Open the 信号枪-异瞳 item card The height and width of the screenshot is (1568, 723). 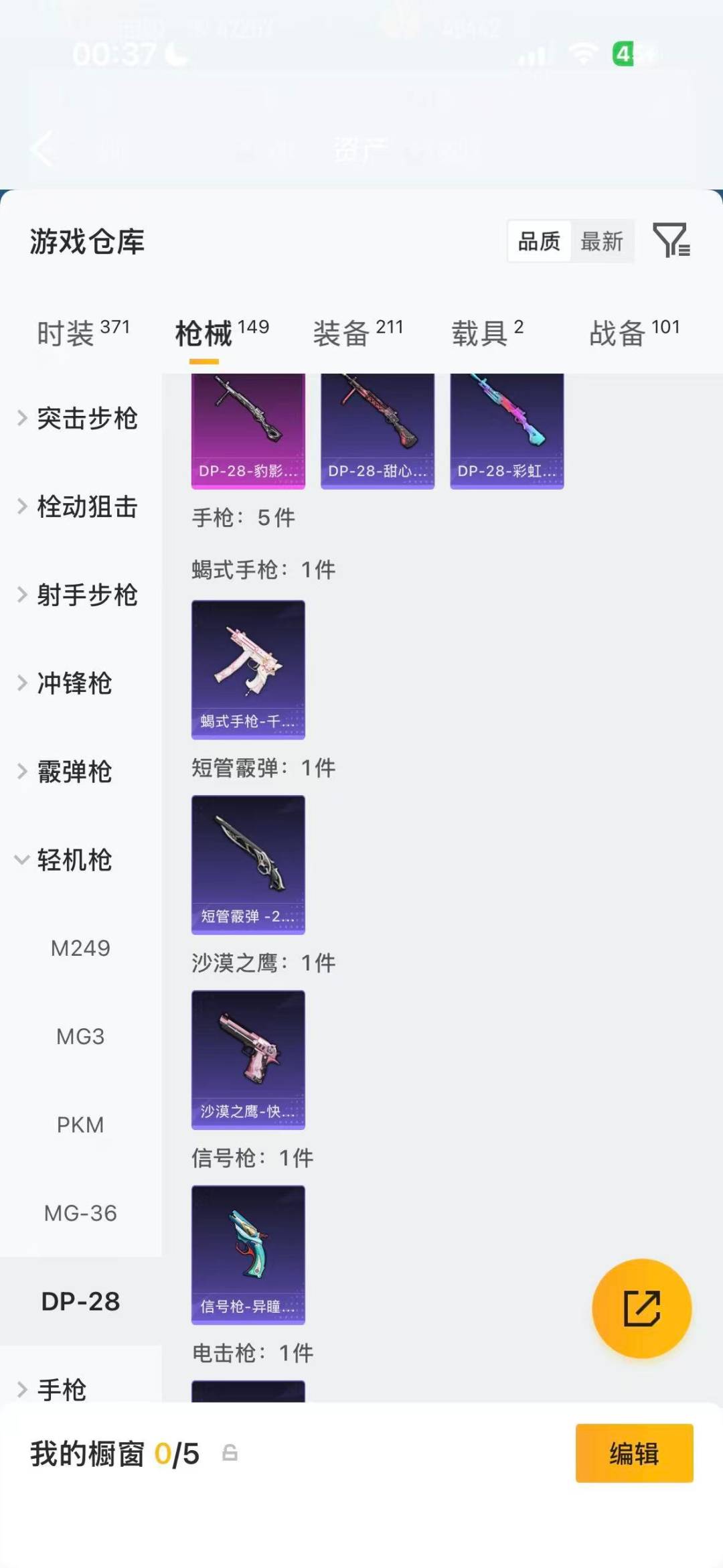click(248, 1256)
